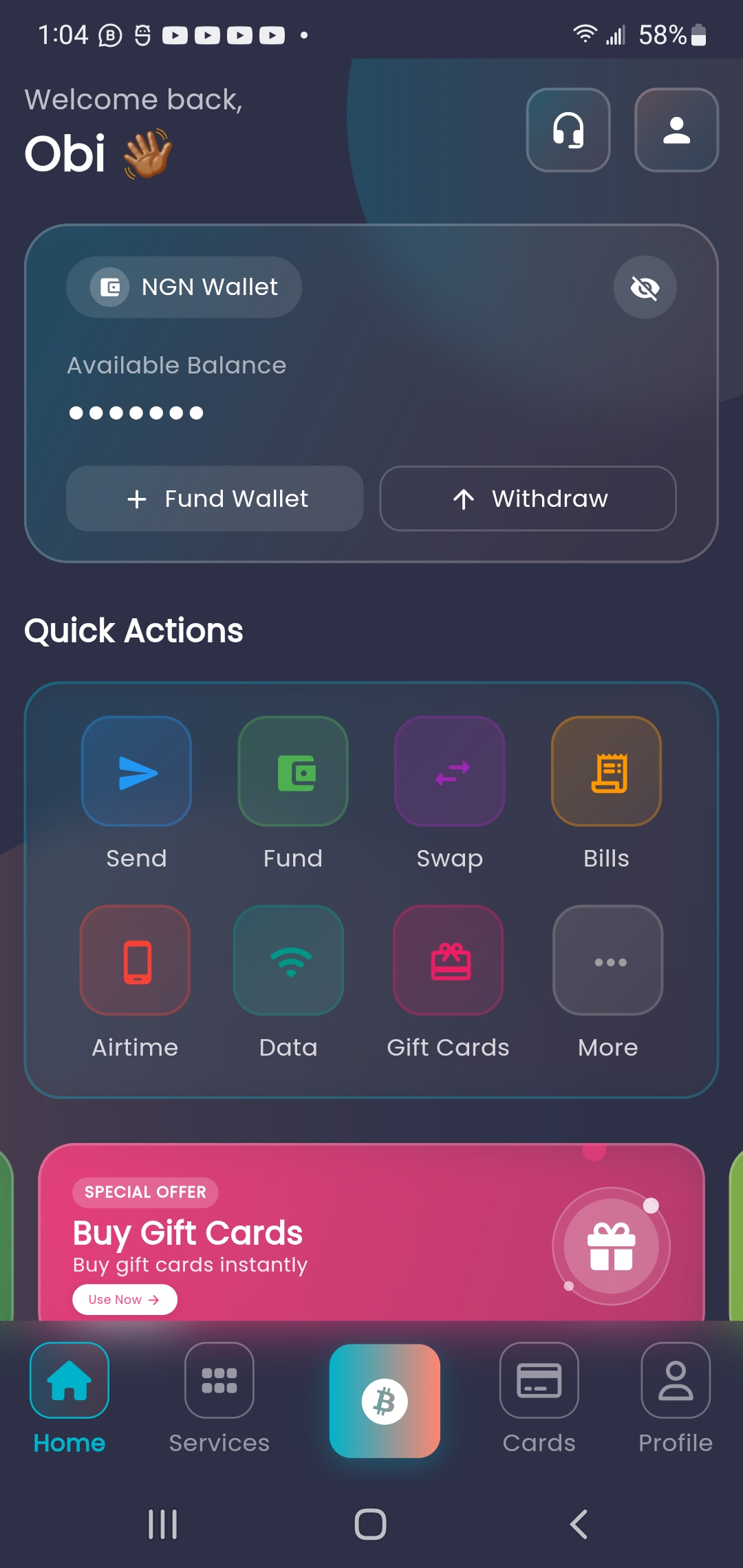Select the NGN Wallet chip
The height and width of the screenshot is (1568, 743).
[184, 287]
